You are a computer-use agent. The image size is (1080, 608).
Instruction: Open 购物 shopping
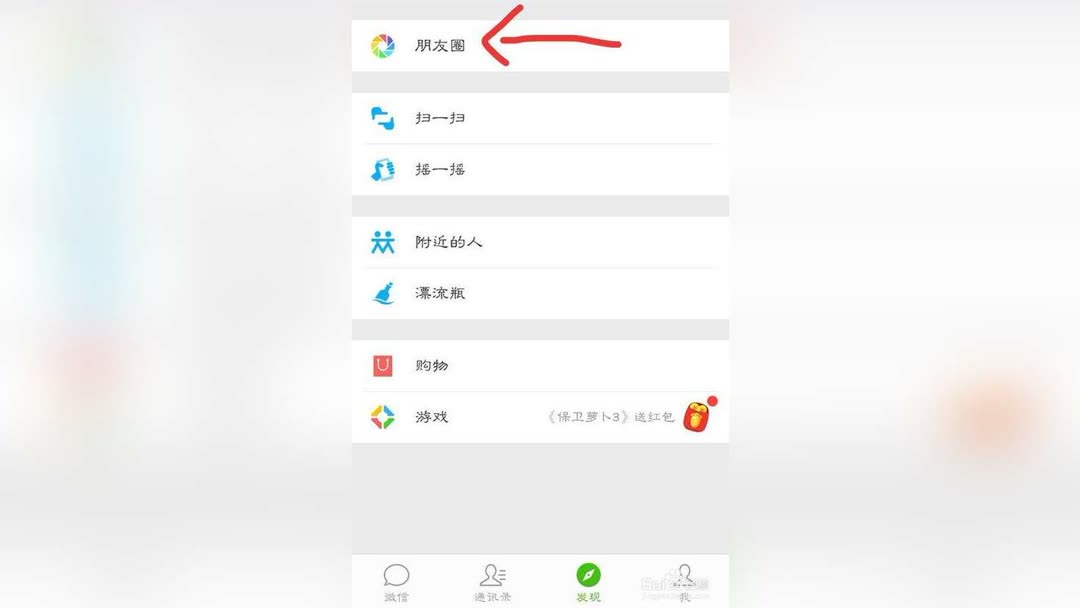(x=432, y=366)
